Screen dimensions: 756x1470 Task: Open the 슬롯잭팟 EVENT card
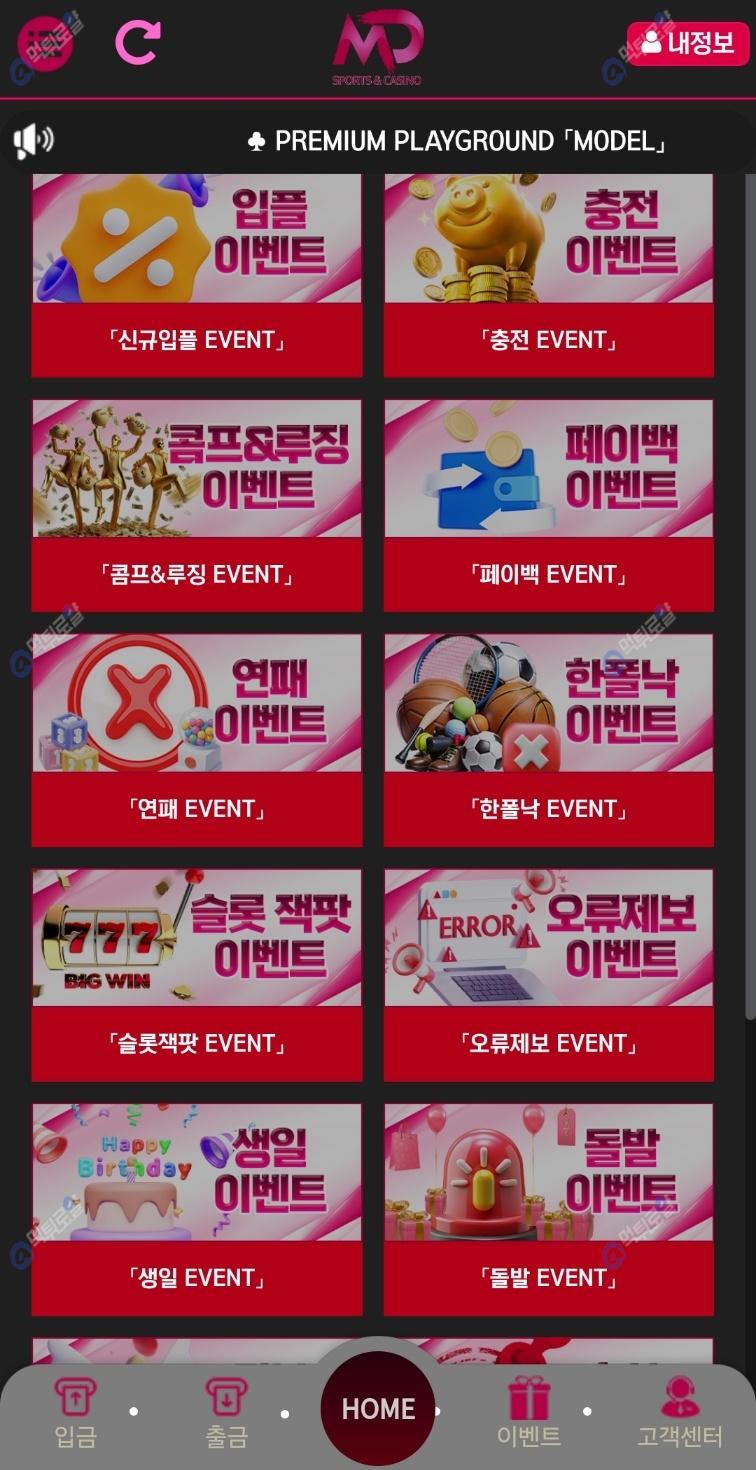pos(197,975)
